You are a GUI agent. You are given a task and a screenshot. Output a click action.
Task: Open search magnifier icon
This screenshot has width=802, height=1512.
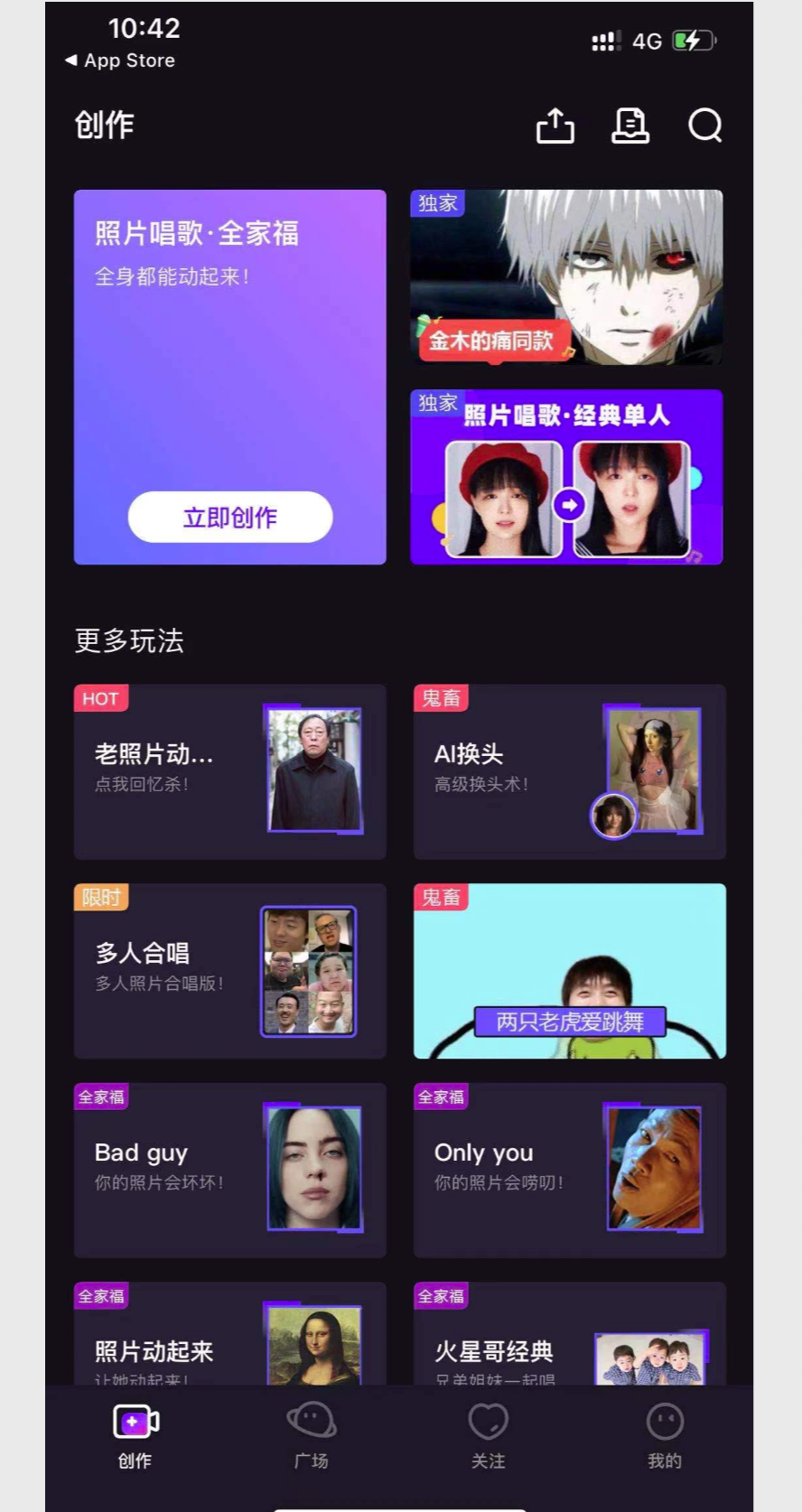(x=704, y=126)
